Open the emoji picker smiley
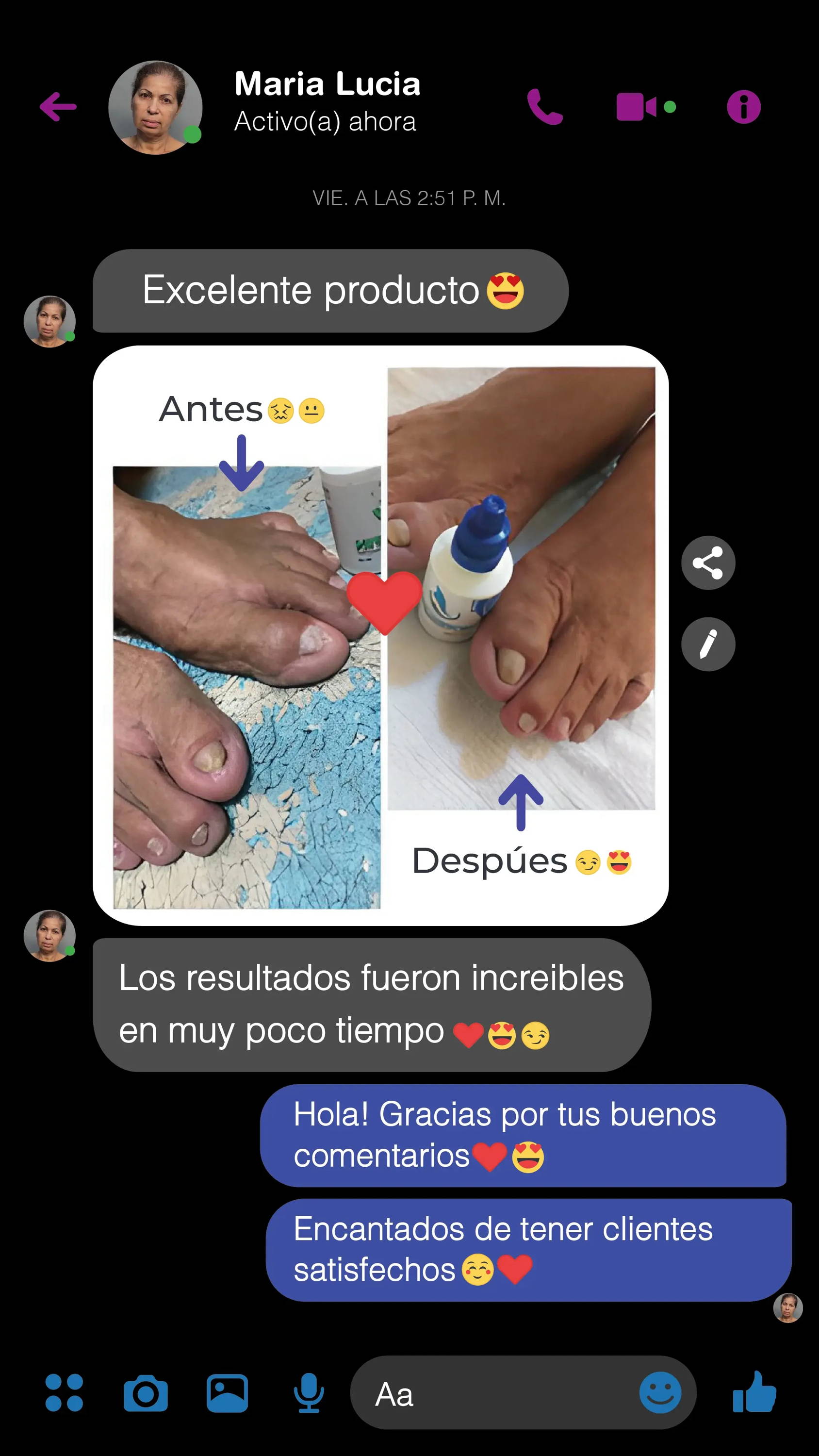The height and width of the screenshot is (1456, 819). (x=659, y=1393)
